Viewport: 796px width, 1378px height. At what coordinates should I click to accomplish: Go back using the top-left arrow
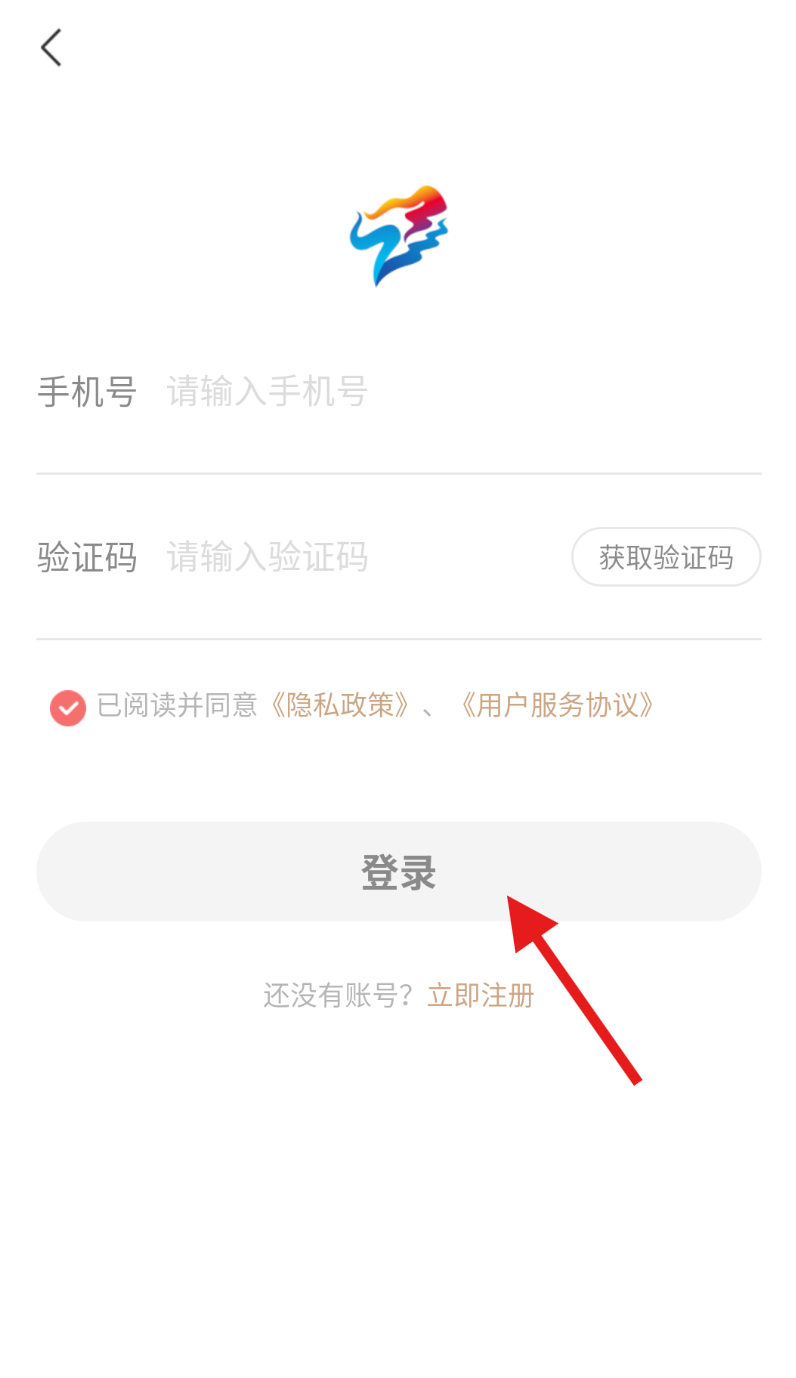[51, 48]
